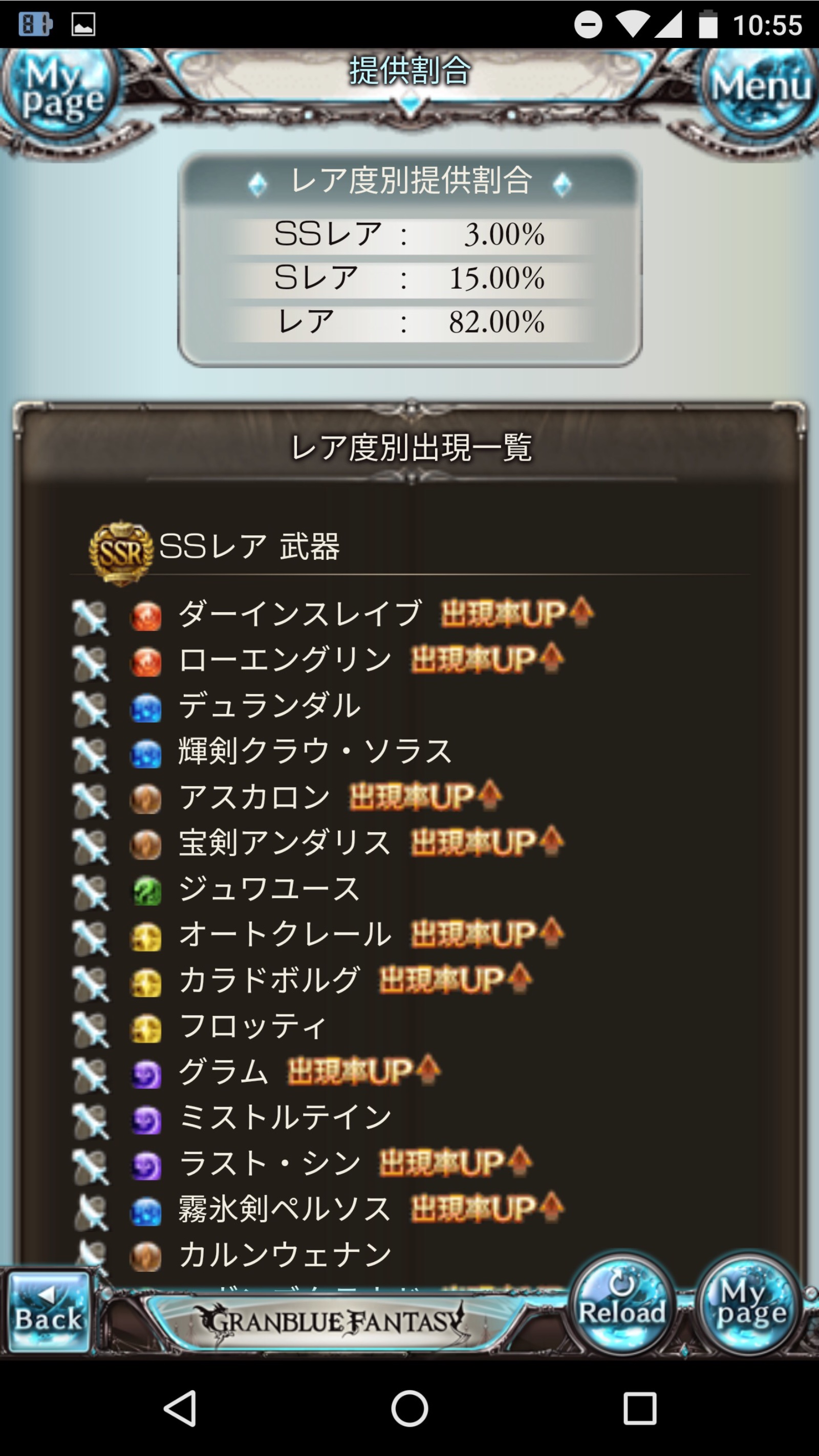This screenshot has height=1456, width=819.
Task: Tap Android system back button
Action: point(181,1408)
